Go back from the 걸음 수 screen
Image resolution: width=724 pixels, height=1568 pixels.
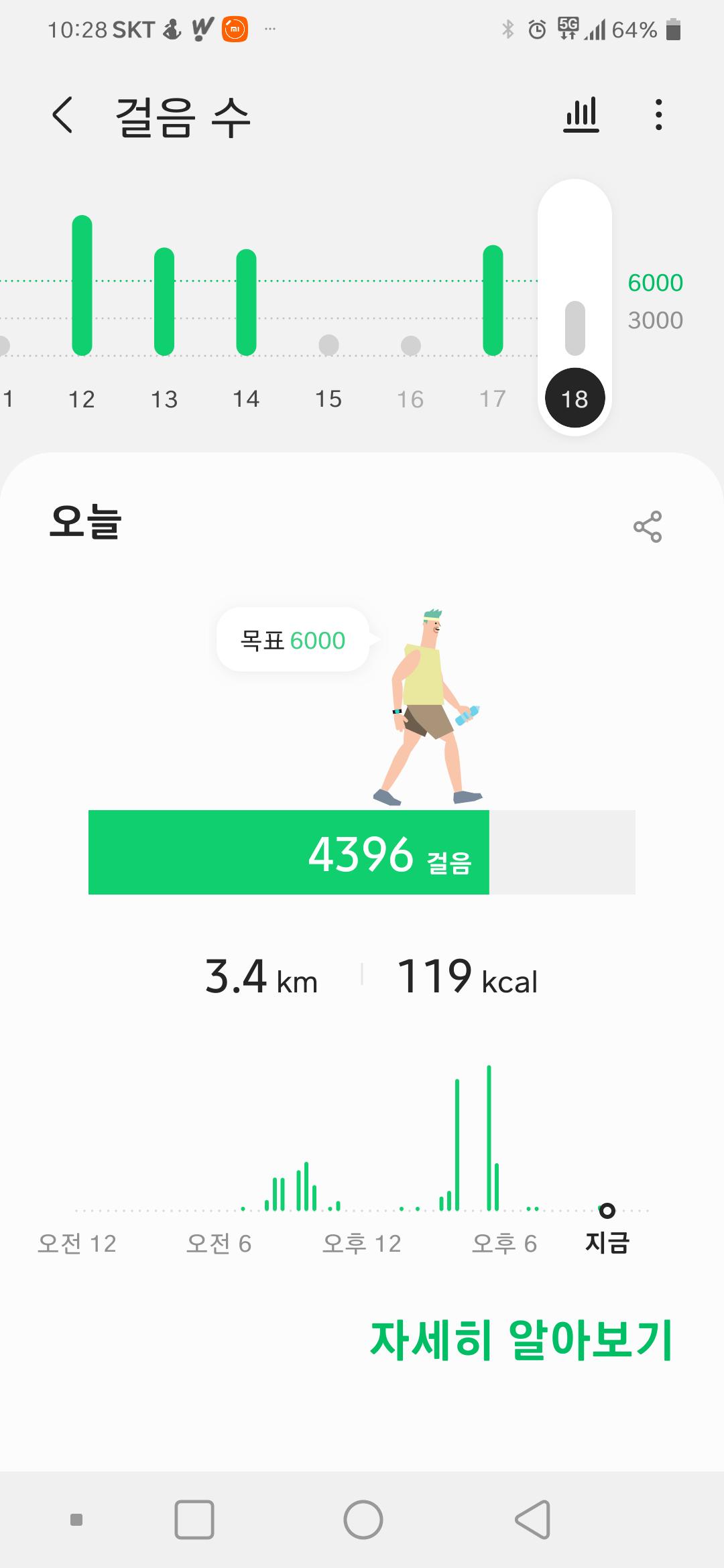pyautogui.click(x=62, y=115)
